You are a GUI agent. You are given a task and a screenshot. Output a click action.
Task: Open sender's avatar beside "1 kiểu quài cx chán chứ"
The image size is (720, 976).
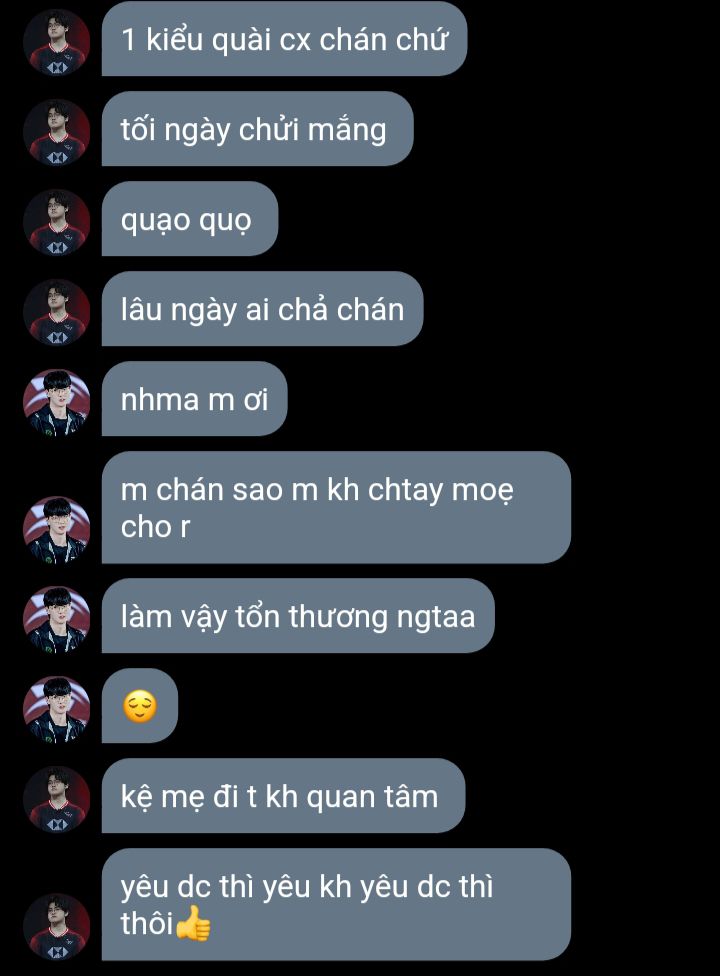tap(57, 43)
